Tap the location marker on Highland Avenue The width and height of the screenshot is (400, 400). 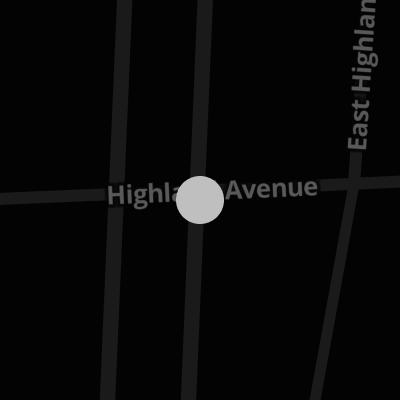point(200,200)
